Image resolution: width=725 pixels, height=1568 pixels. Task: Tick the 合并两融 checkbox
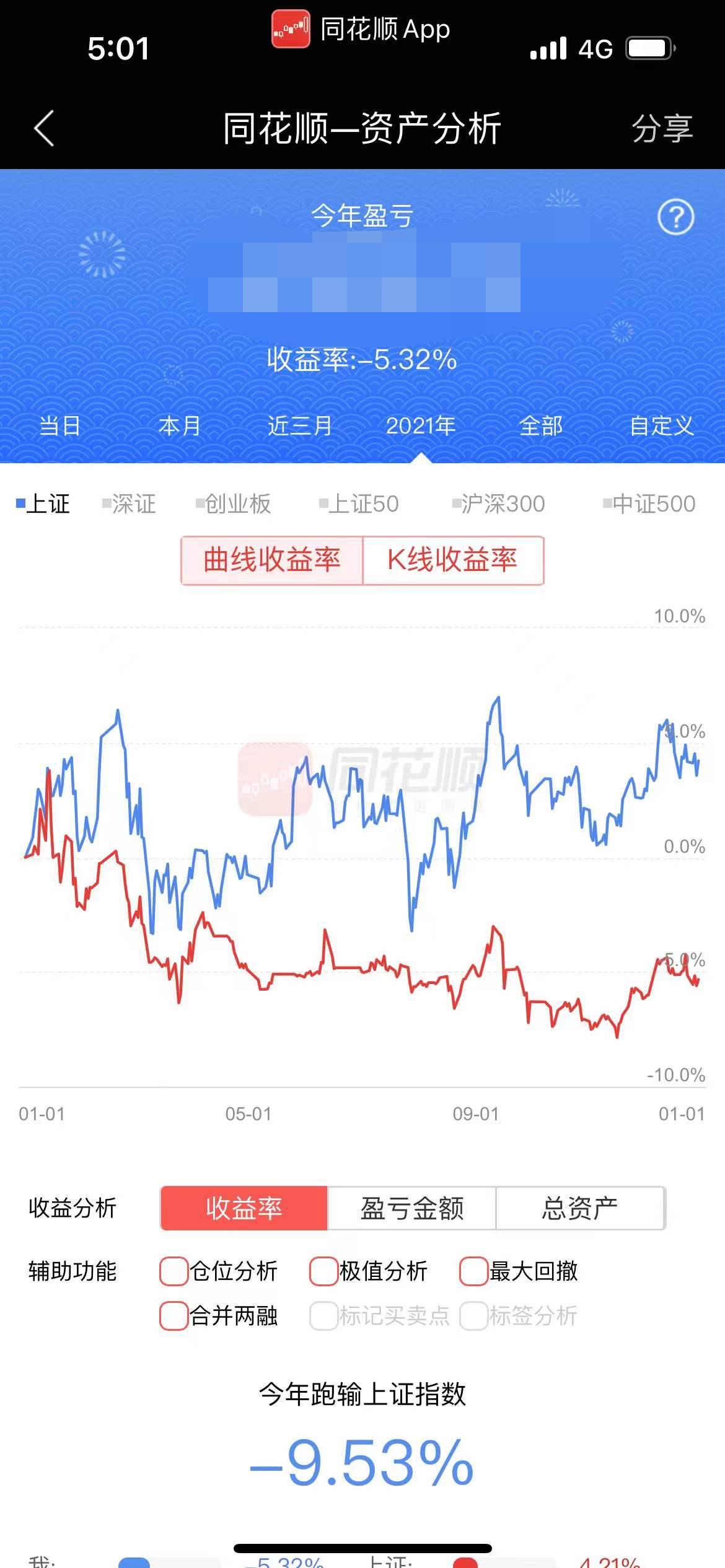[174, 1316]
